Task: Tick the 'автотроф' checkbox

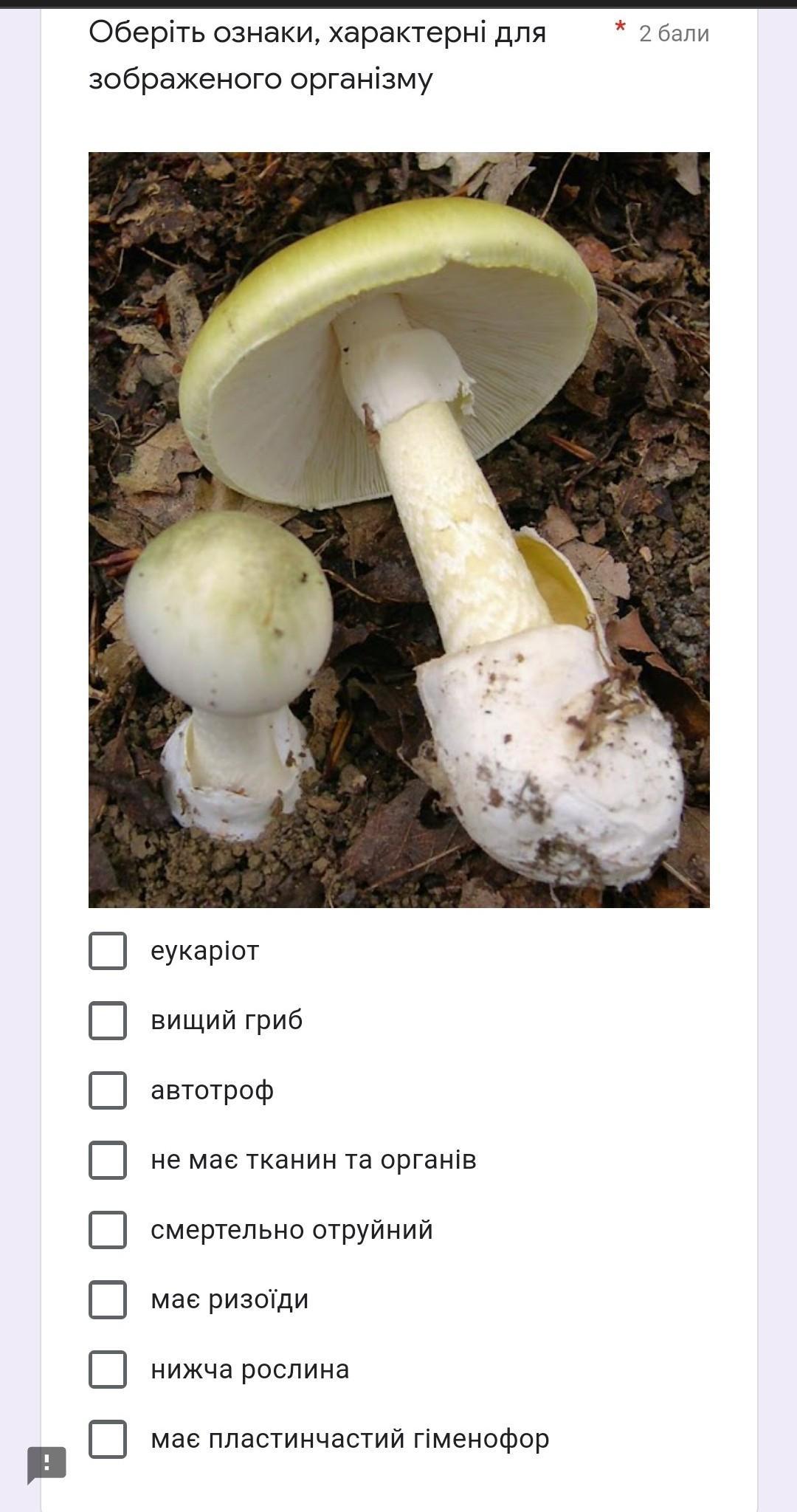Action: (108, 1090)
